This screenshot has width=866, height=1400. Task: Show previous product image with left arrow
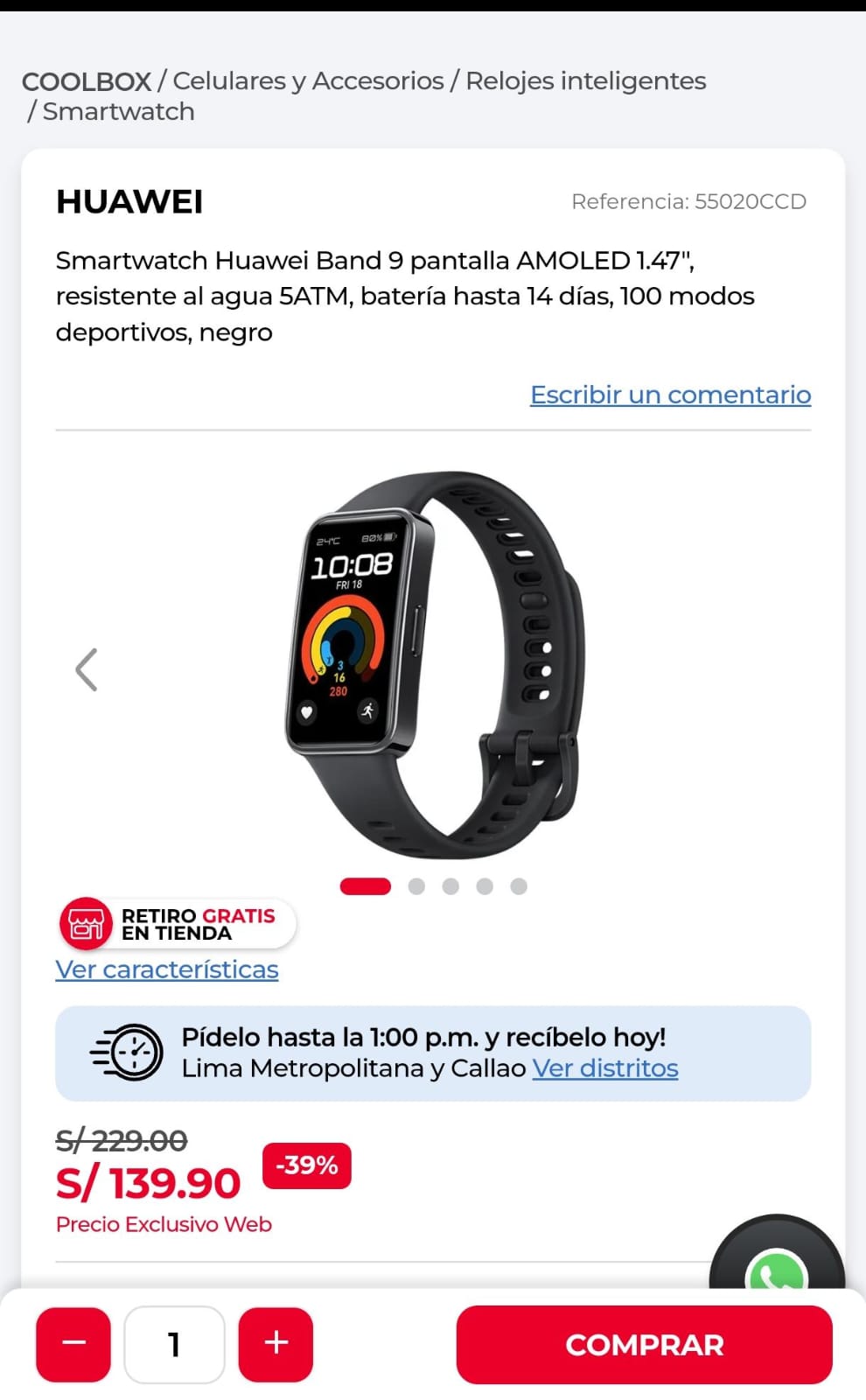point(86,670)
